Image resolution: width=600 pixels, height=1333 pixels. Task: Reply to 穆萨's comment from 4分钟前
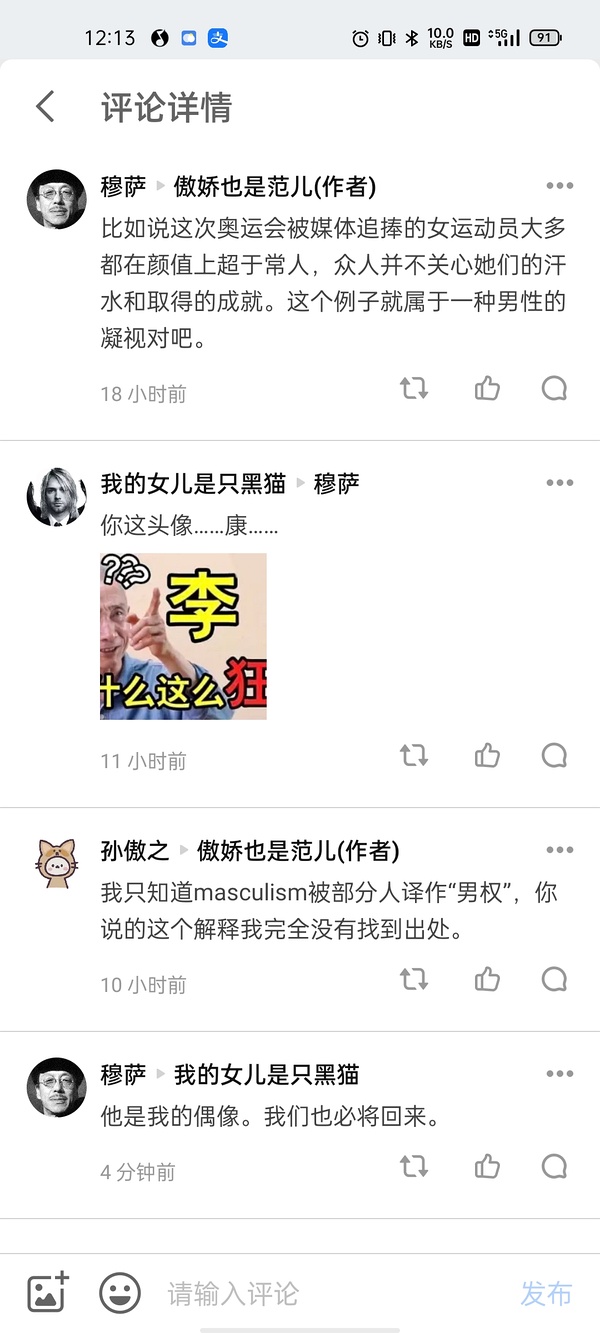click(x=554, y=1166)
